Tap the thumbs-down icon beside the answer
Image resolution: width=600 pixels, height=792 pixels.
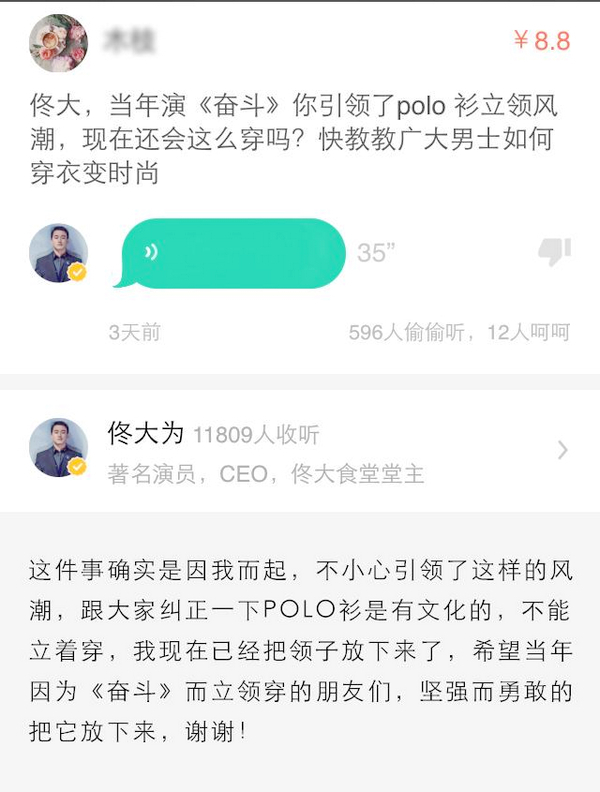(x=553, y=252)
